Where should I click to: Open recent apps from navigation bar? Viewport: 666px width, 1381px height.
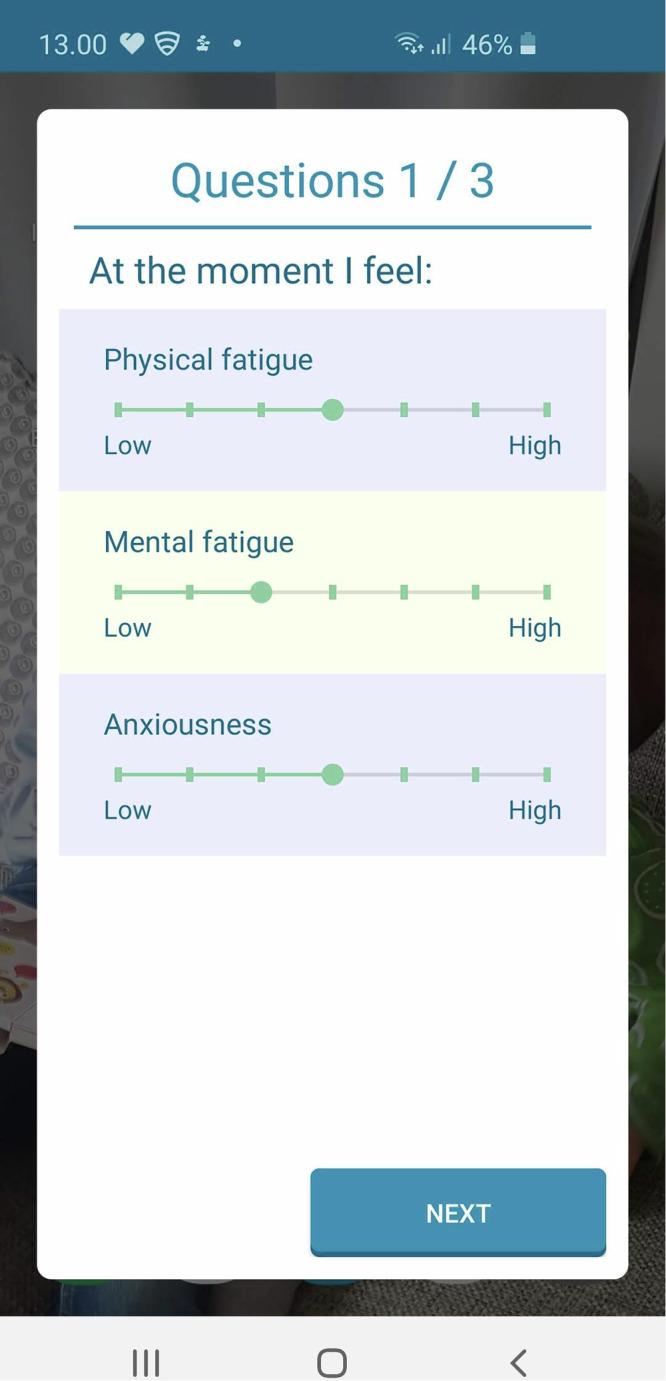pyautogui.click(x=146, y=1361)
